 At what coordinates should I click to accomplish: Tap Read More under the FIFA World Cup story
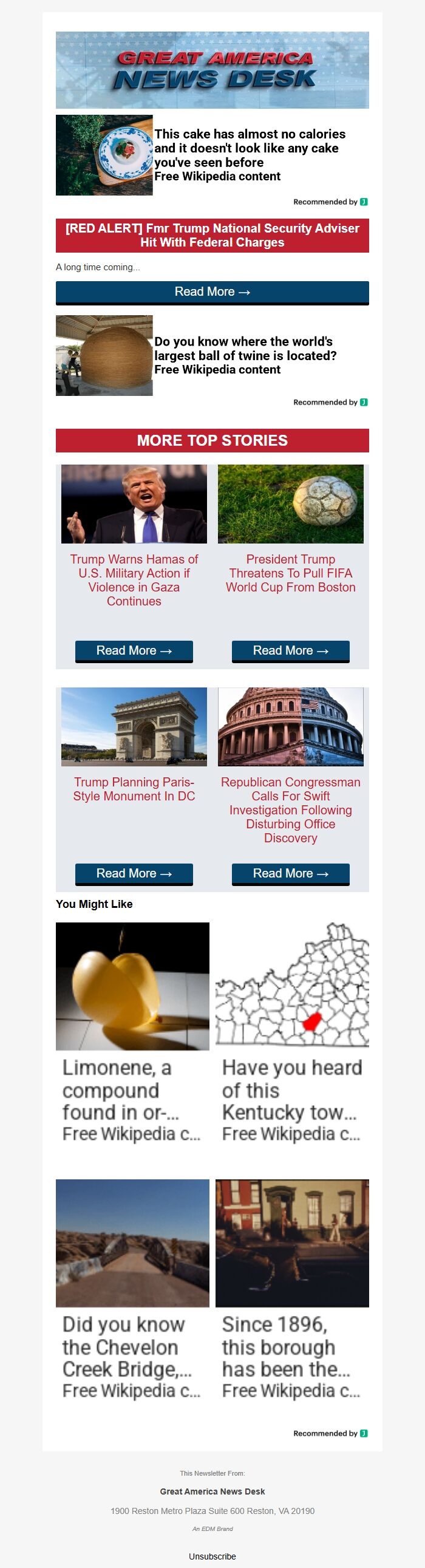[x=290, y=650]
